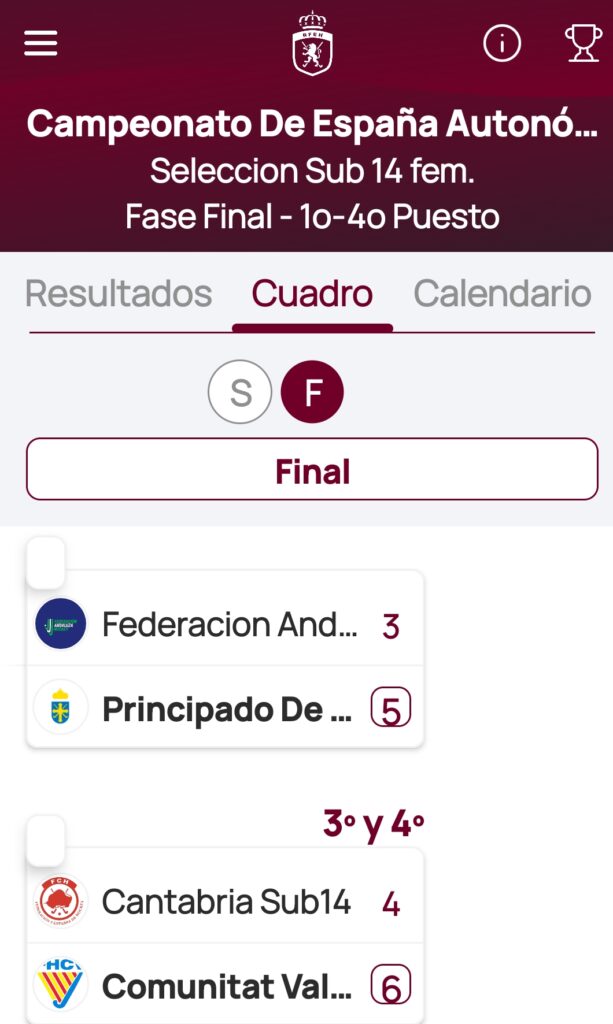Switch to the Calendario tab

(x=502, y=294)
